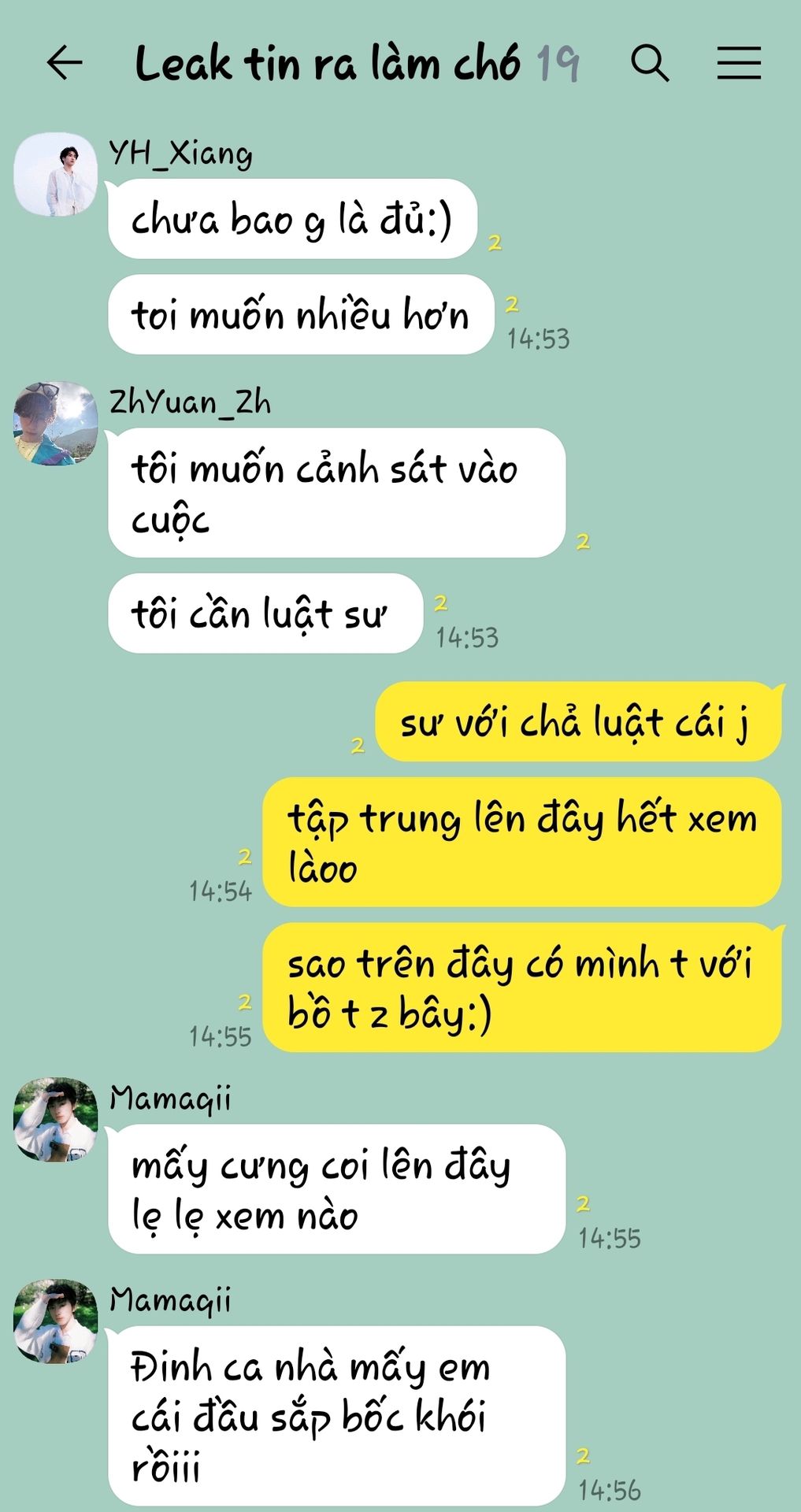Open Mamaqii's avatar beside "Đinh ca" message
Image resolution: width=801 pixels, height=1512 pixels.
(55, 1321)
